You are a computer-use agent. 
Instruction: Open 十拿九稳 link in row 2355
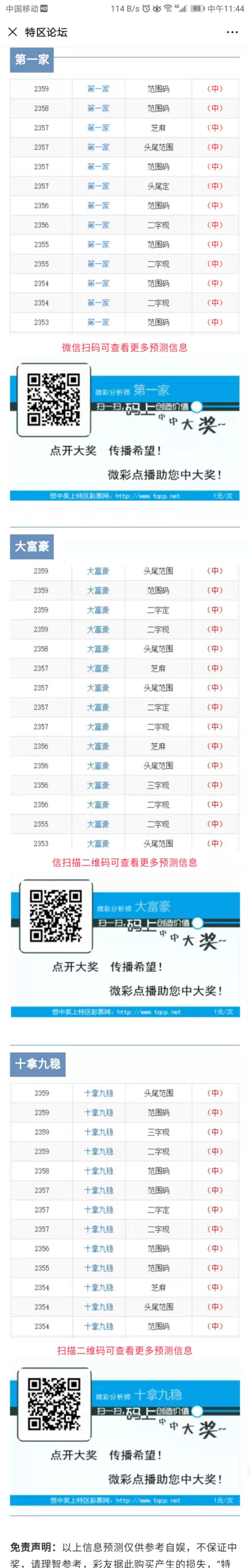(99, 1268)
